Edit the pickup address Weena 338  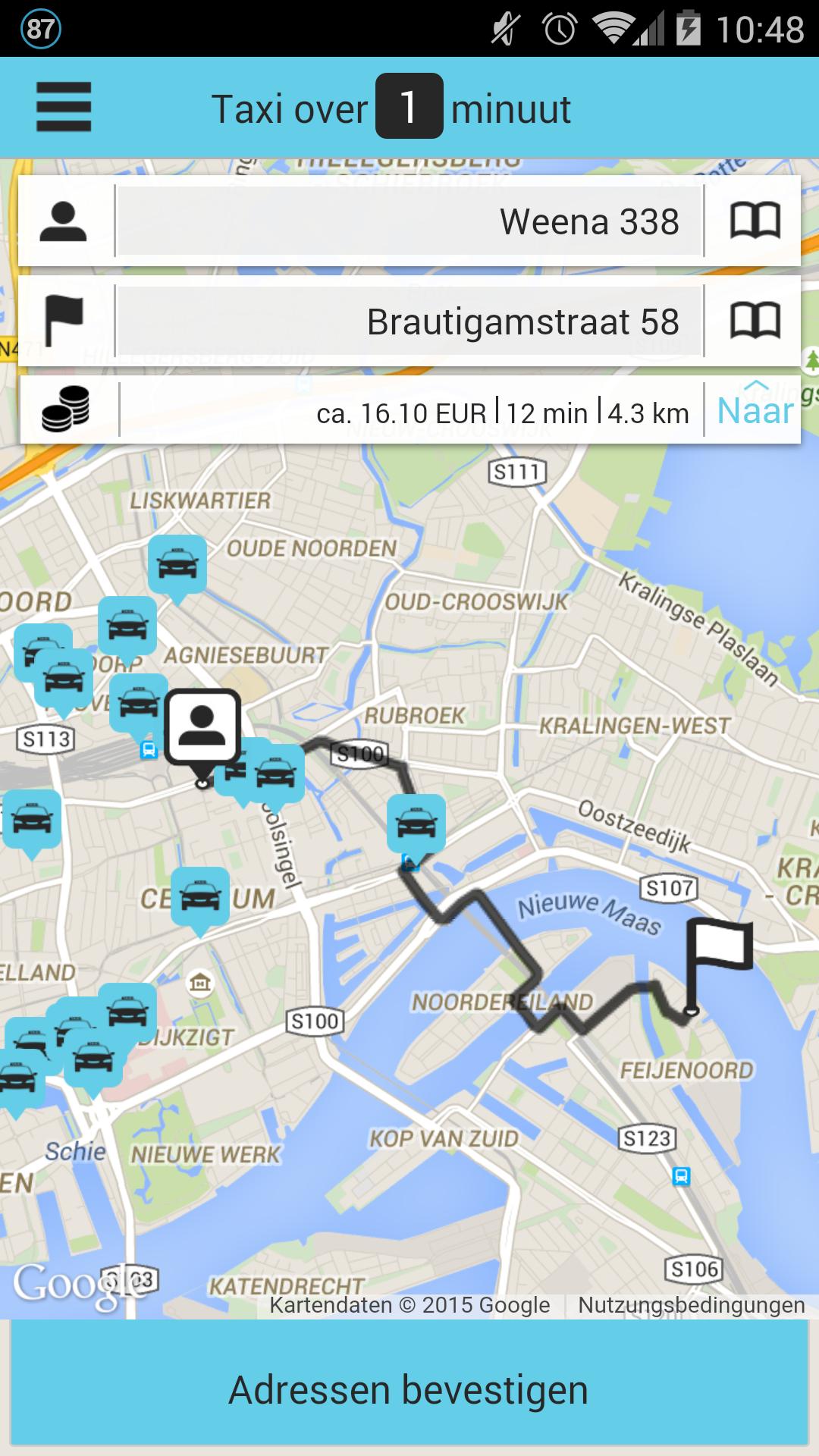[409, 221]
